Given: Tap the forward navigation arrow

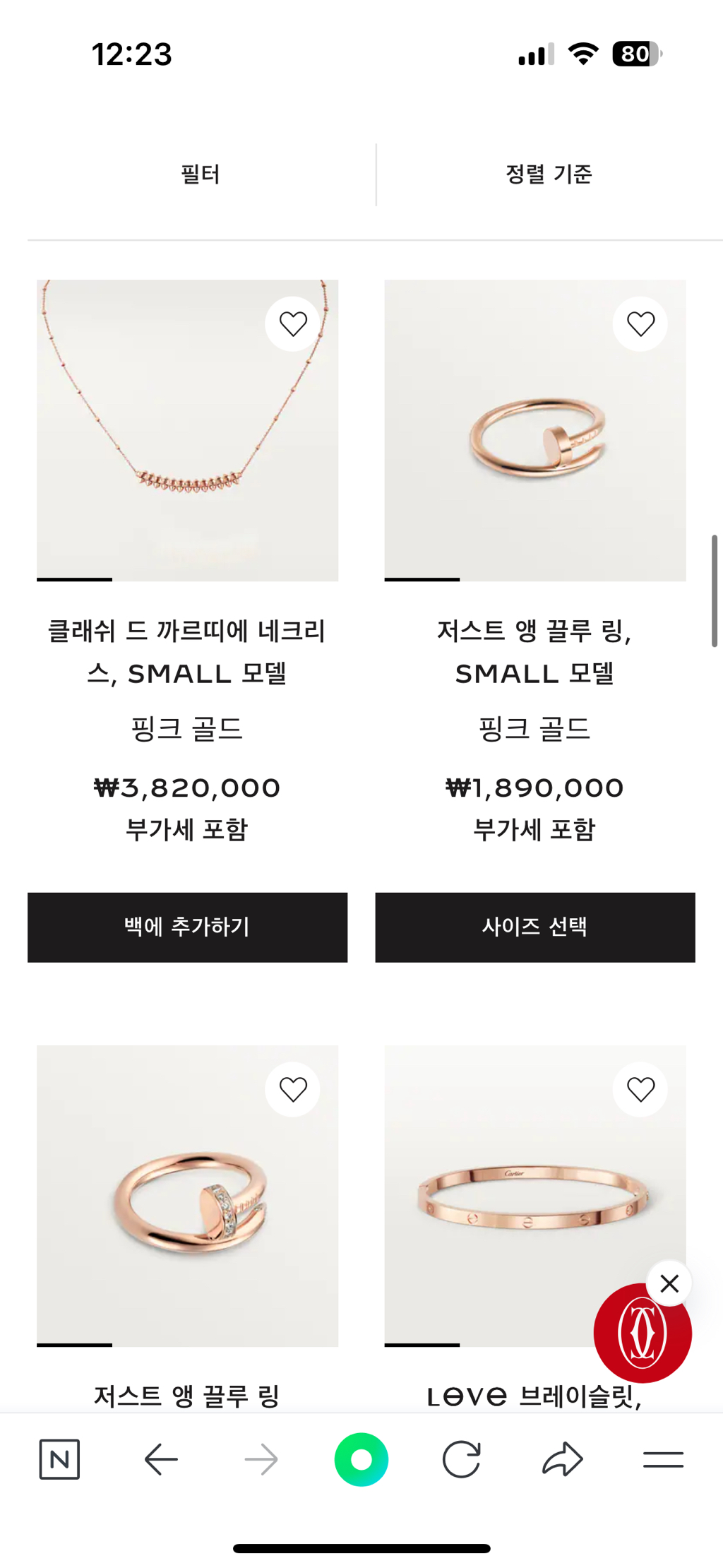Looking at the screenshot, I should (261, 1460).
